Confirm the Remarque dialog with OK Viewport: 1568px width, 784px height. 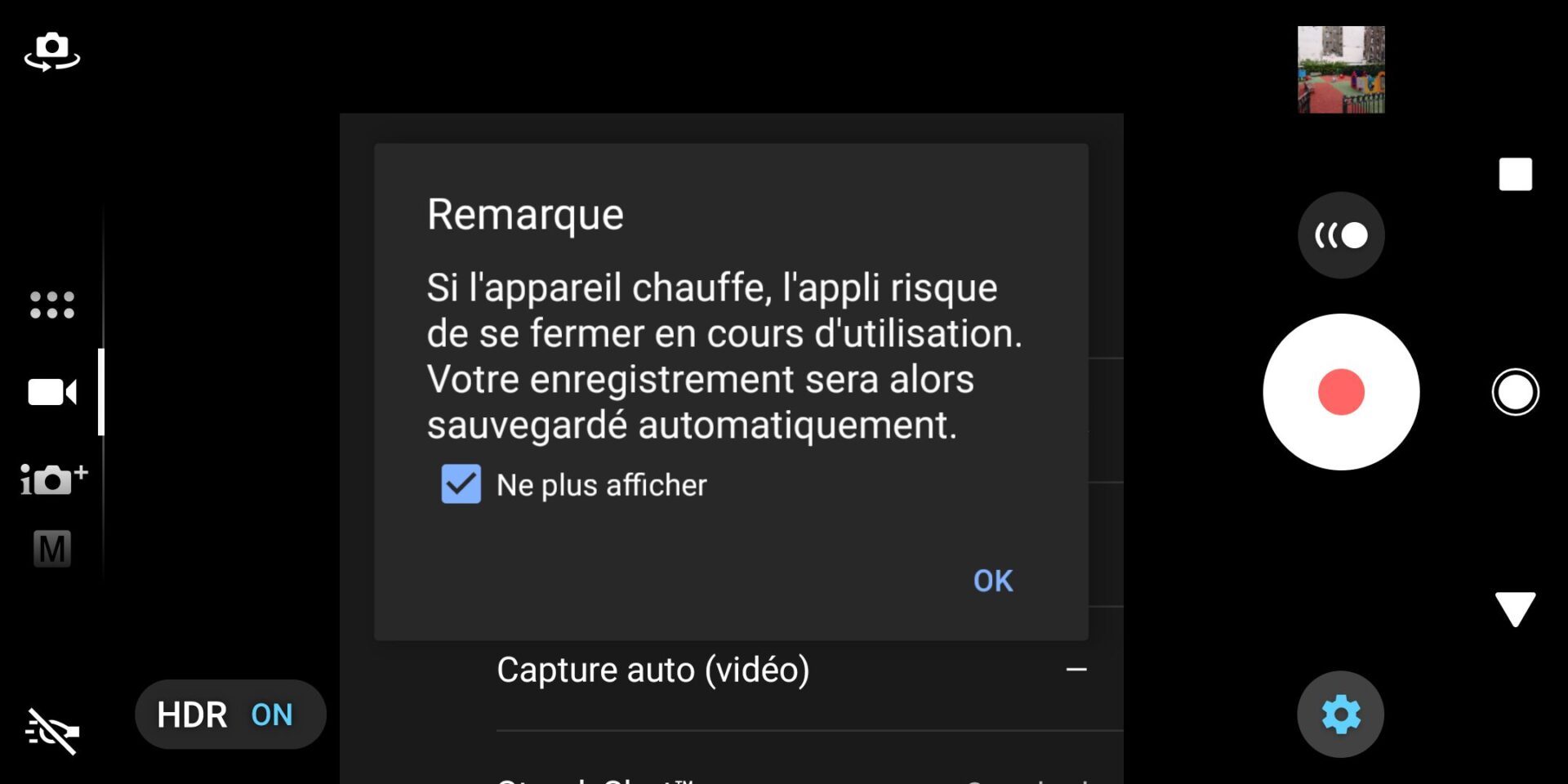click(992, 581)
